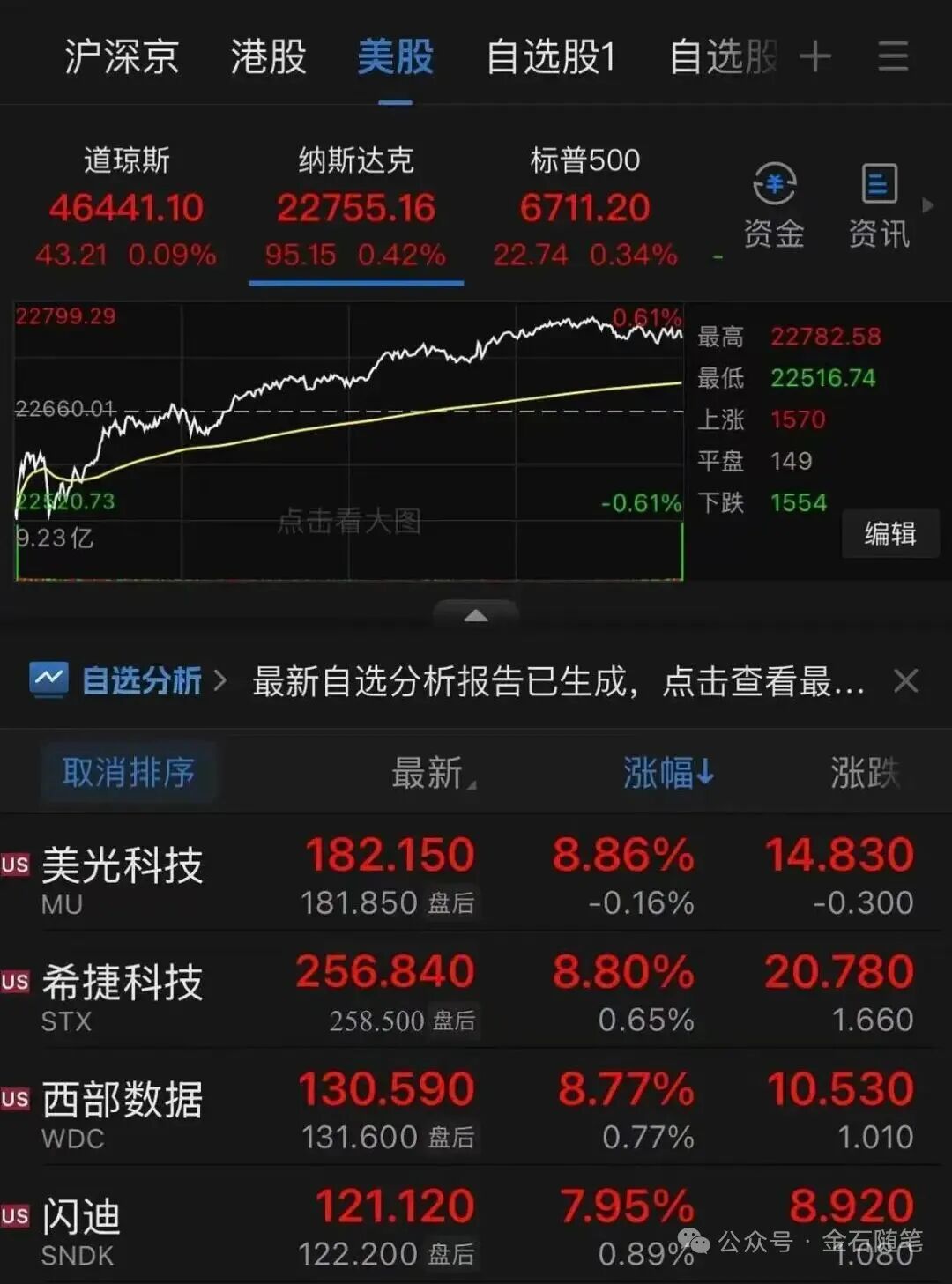Switch to the 港股 tab
Screen dimensions: 952x1284
267,57
